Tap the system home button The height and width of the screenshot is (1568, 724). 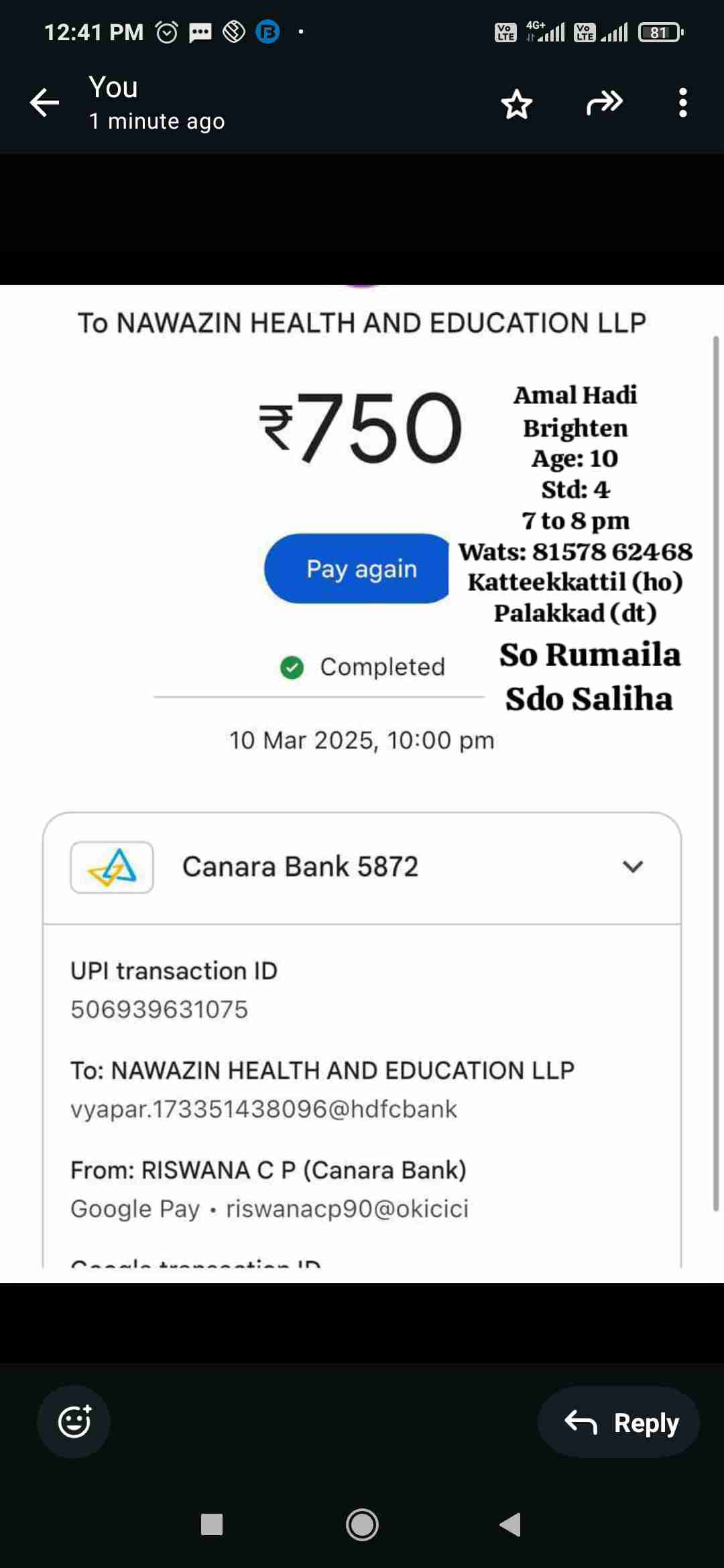(362, 1525)
